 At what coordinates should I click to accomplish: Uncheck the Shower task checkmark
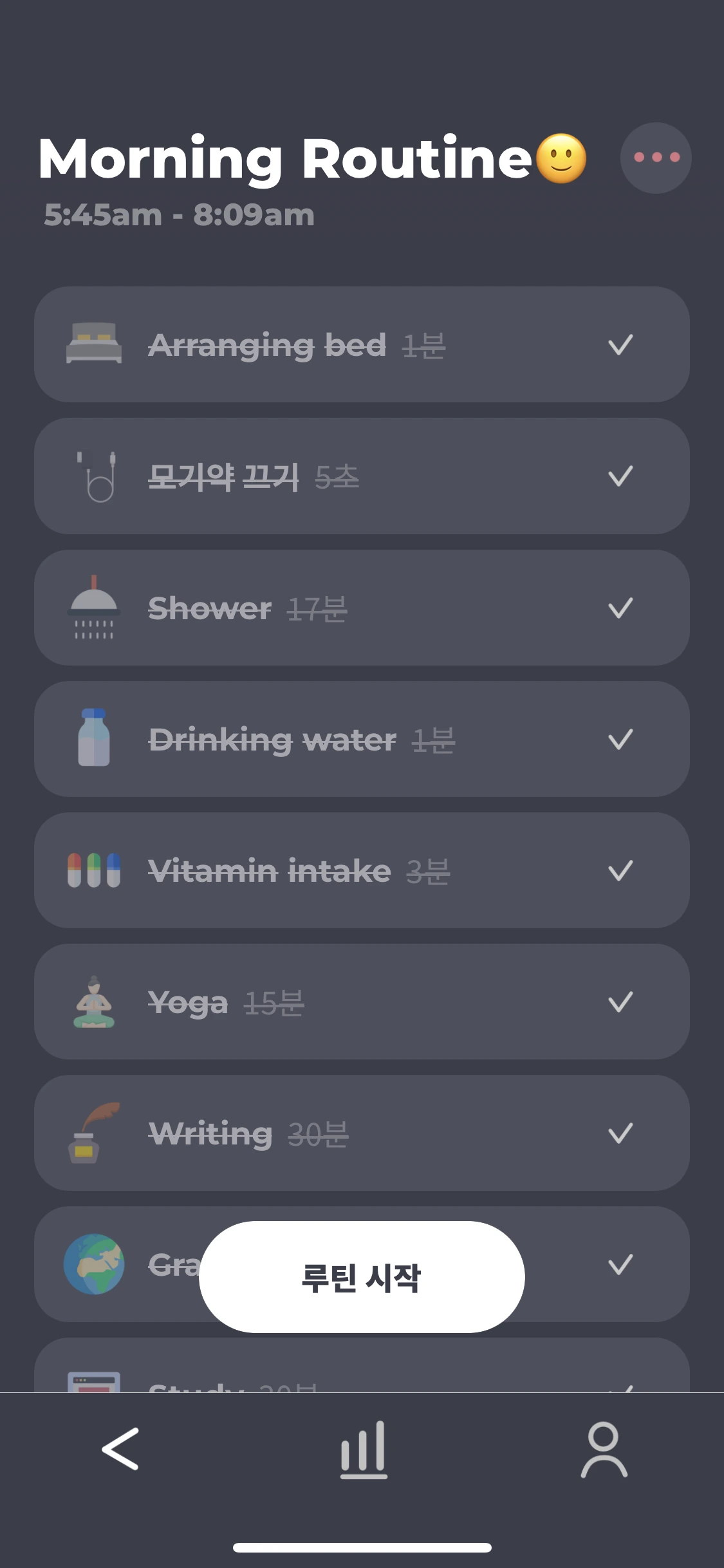pyautogui.click(x=620, y=608)
